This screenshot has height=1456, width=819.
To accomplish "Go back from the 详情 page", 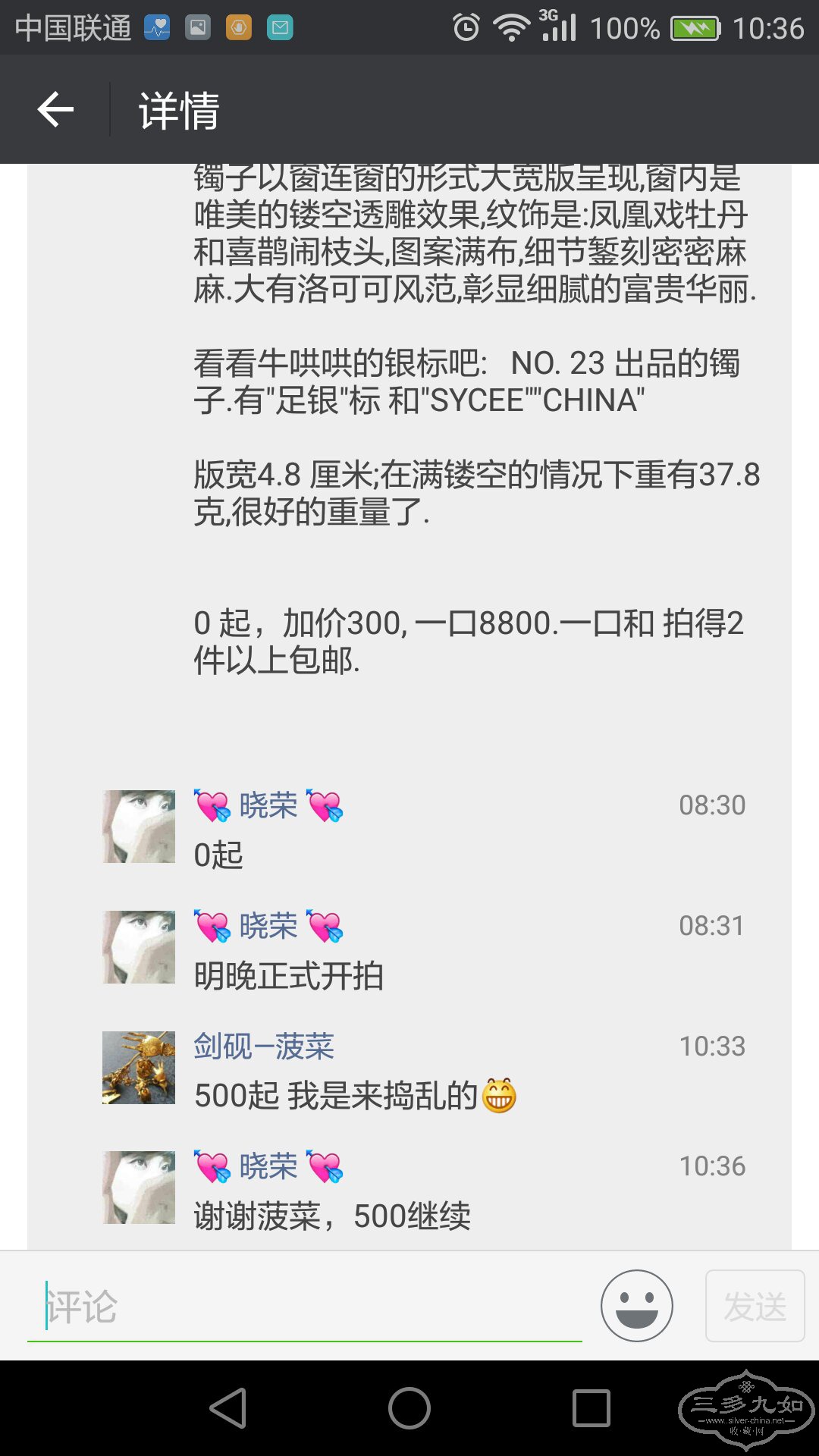I will pyautogui.click(x=55, y=110).
